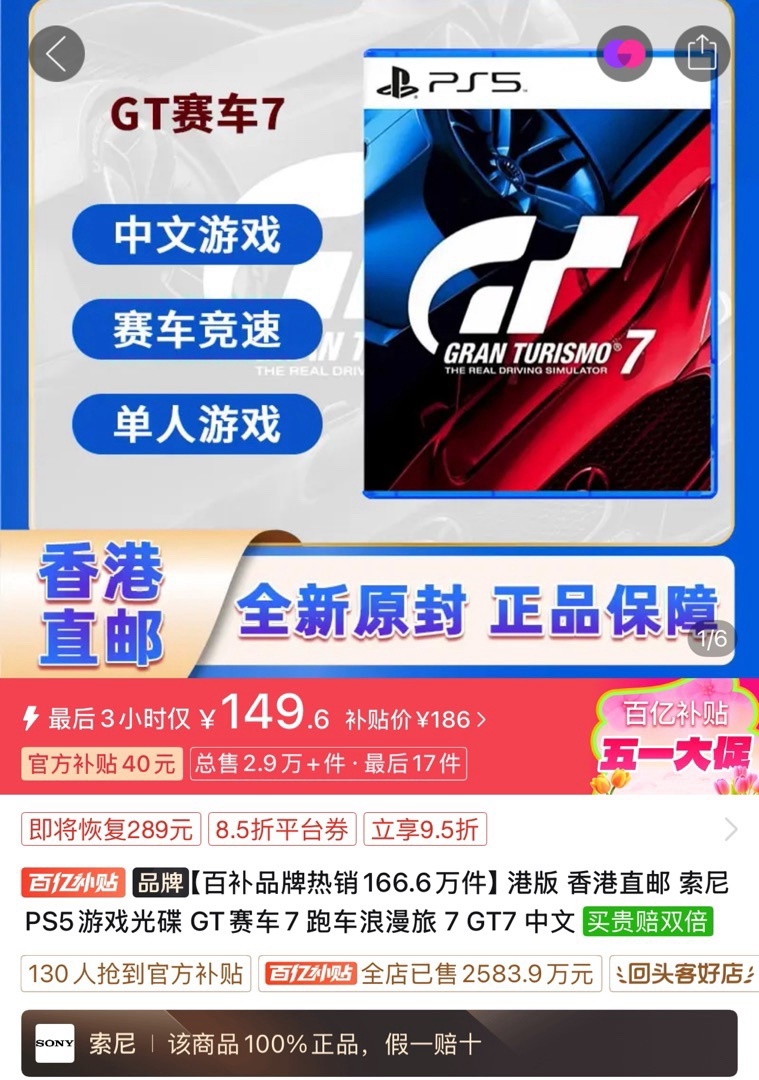View 补贴价 ¥186 price details
759x1080 pixels.
click(416, 719)
